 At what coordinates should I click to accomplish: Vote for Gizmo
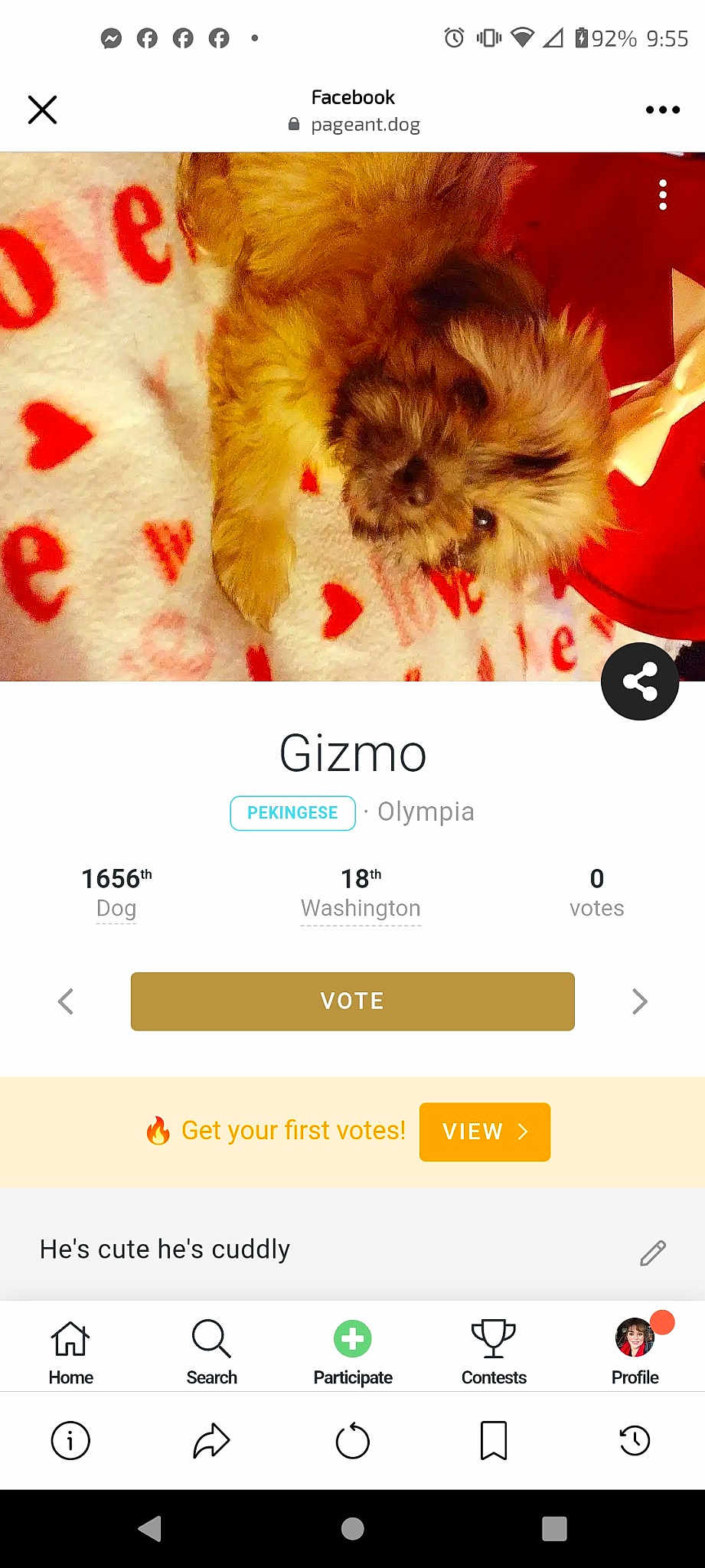coord(352,1001)
